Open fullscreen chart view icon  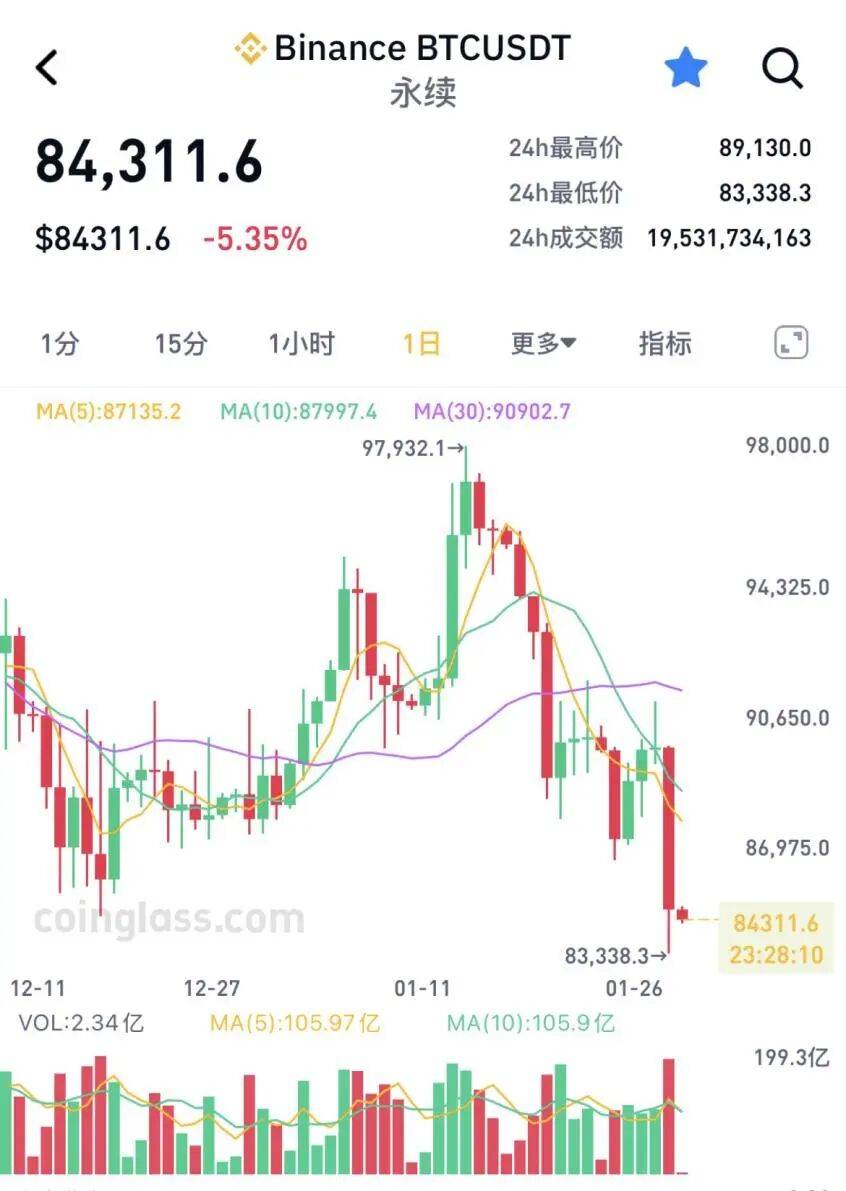tap(790, 342)
